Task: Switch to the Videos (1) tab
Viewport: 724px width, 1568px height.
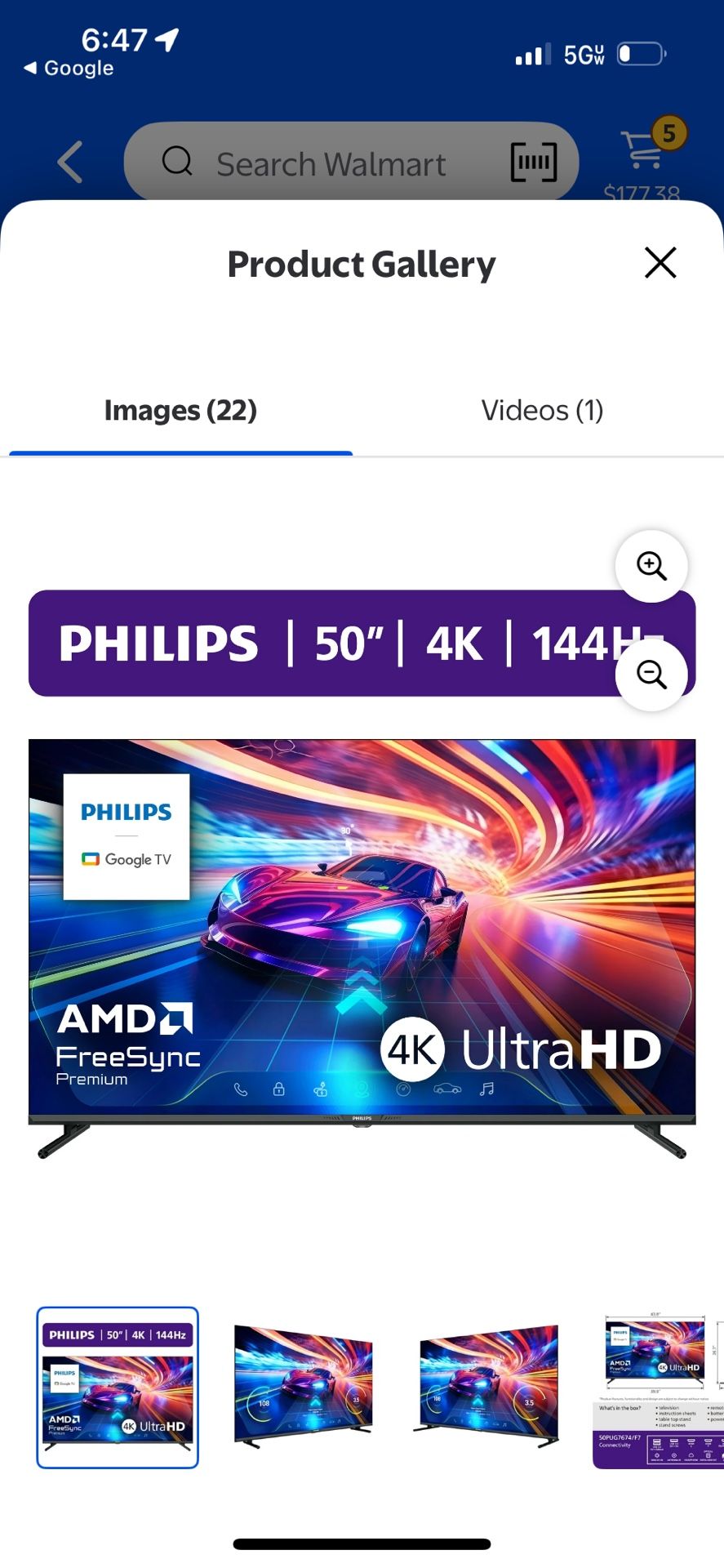Action: (542, 411)
